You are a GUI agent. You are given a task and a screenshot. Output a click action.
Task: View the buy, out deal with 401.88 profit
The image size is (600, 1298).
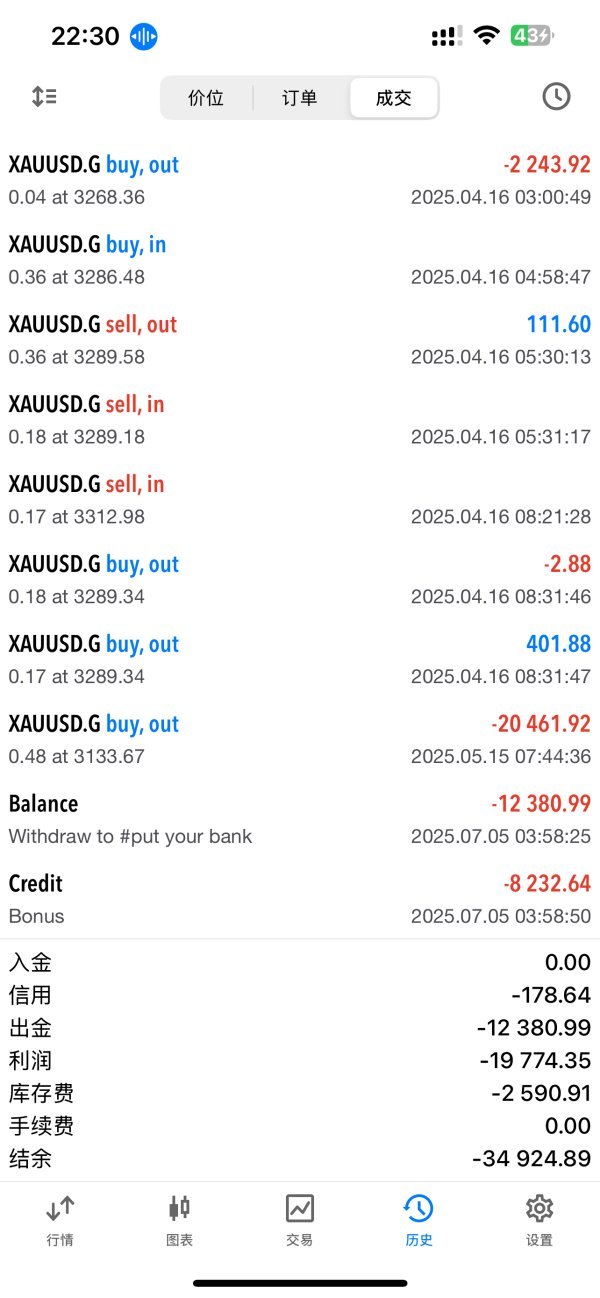[300, 660]
